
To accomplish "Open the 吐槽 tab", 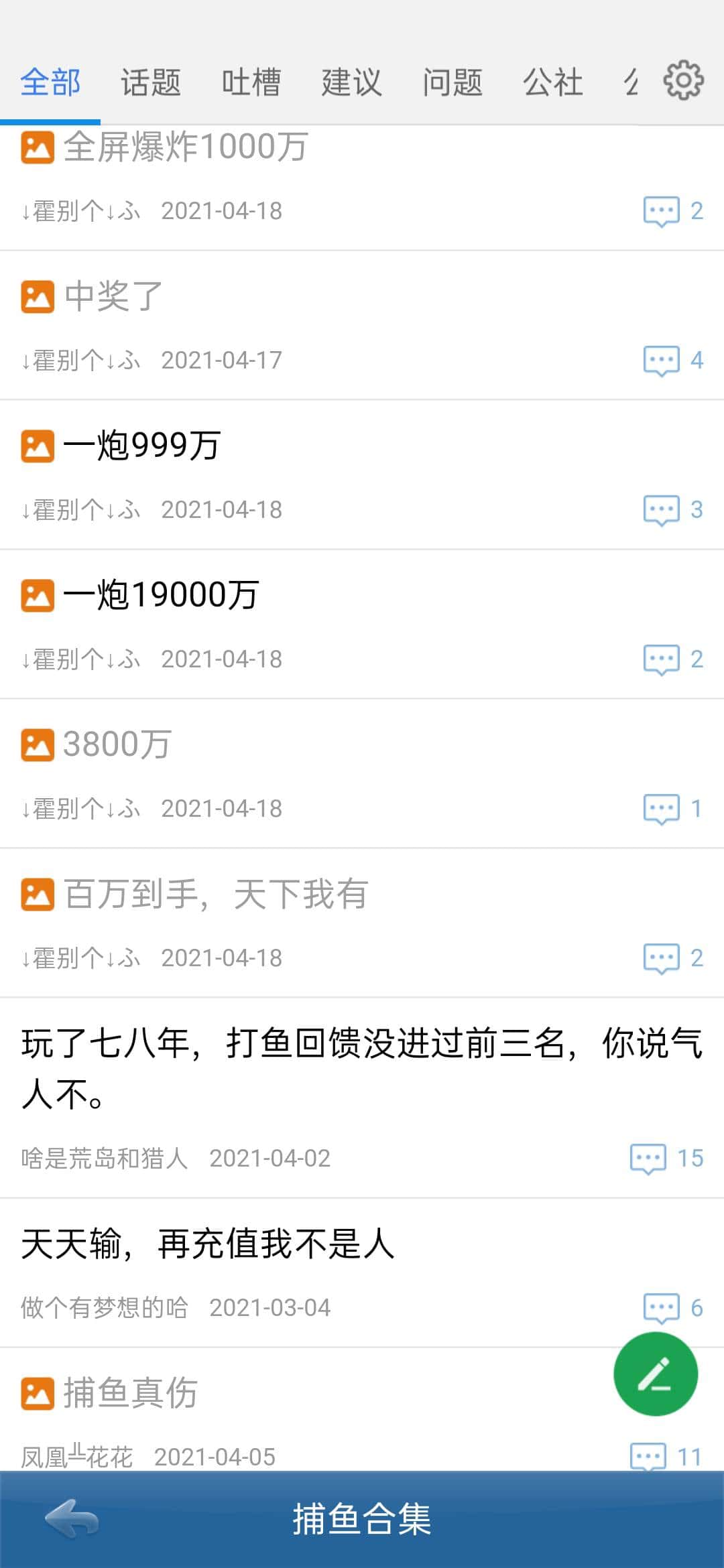I will (251, 80).
